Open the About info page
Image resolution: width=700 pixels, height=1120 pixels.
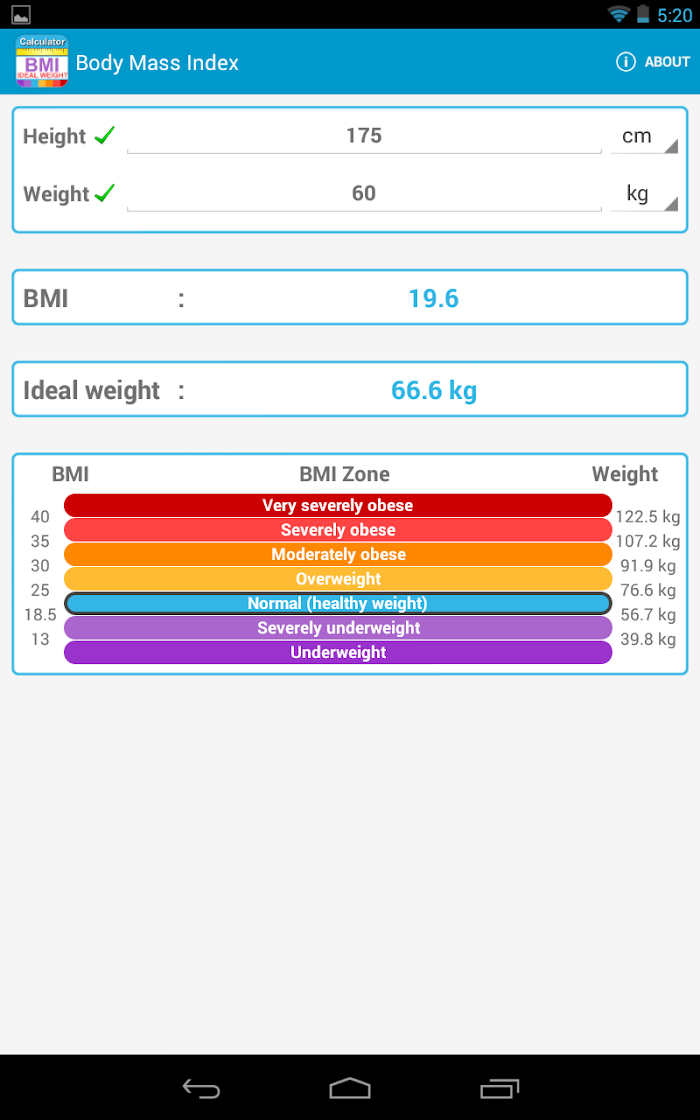(653, 62)
